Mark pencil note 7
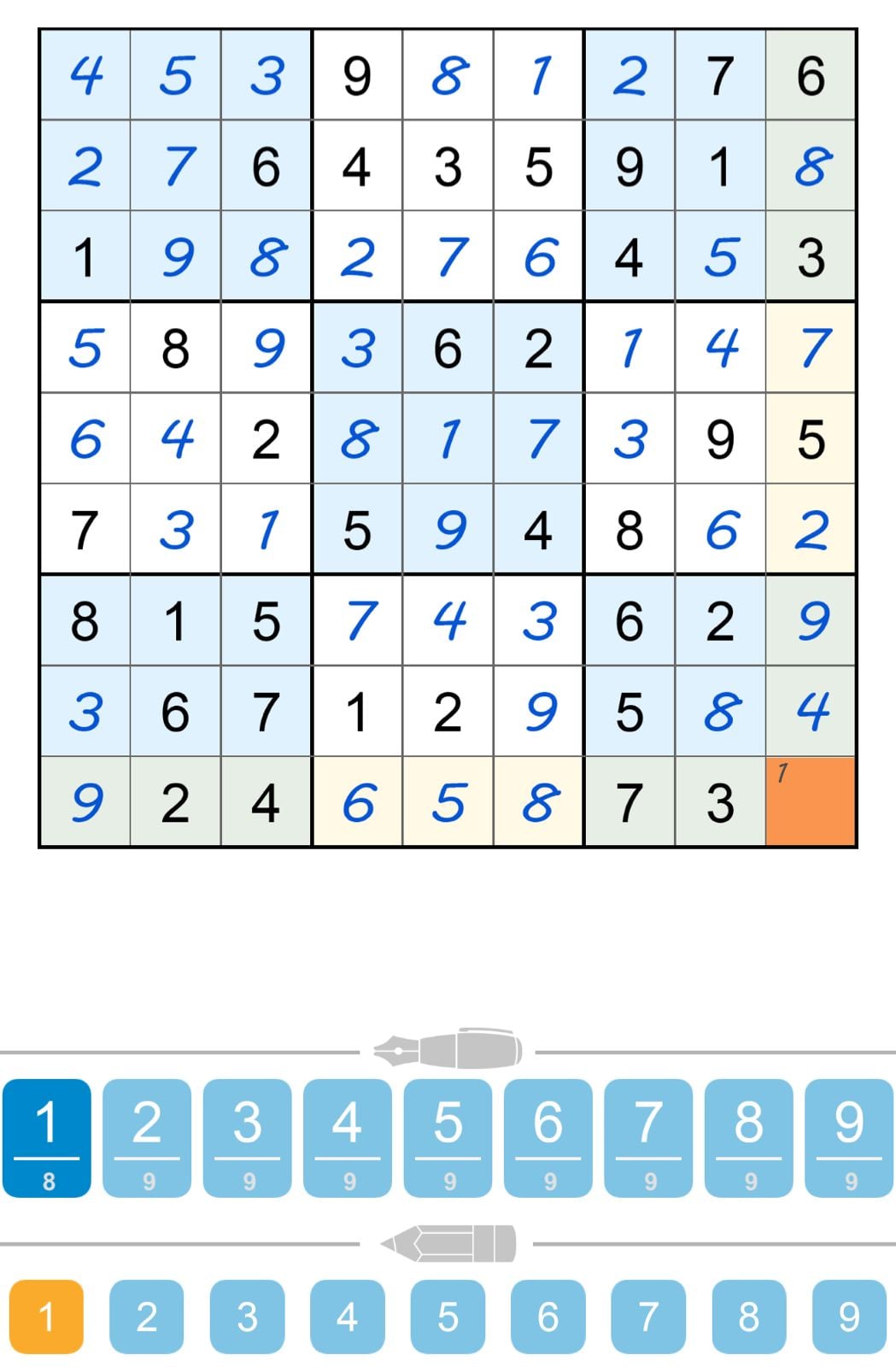The width and height of the screenshot is (896, 1367). (x=648, y=1317)
